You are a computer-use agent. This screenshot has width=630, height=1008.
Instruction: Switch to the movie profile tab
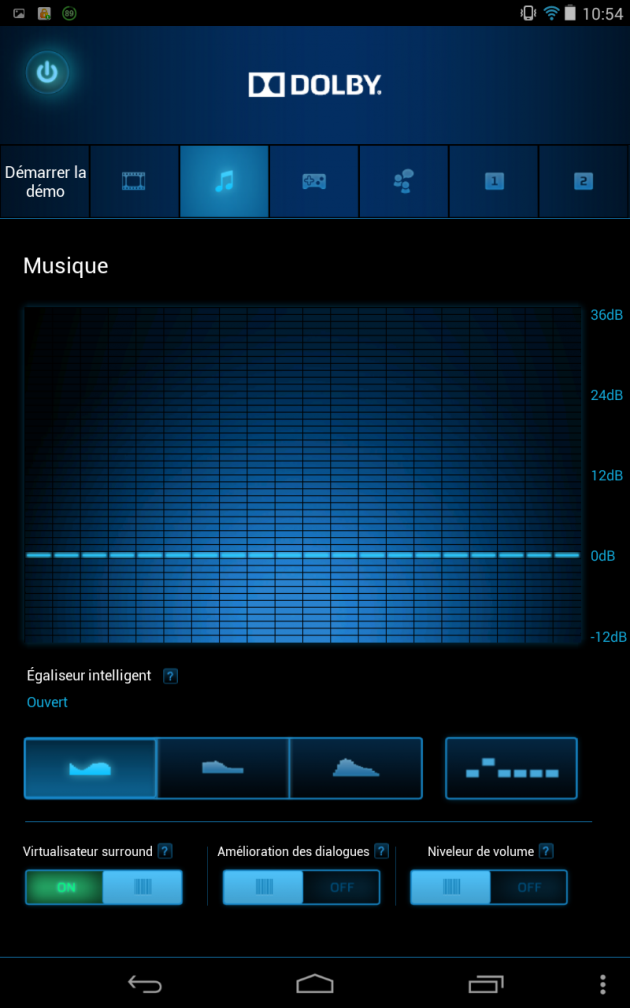click(134, 181)
